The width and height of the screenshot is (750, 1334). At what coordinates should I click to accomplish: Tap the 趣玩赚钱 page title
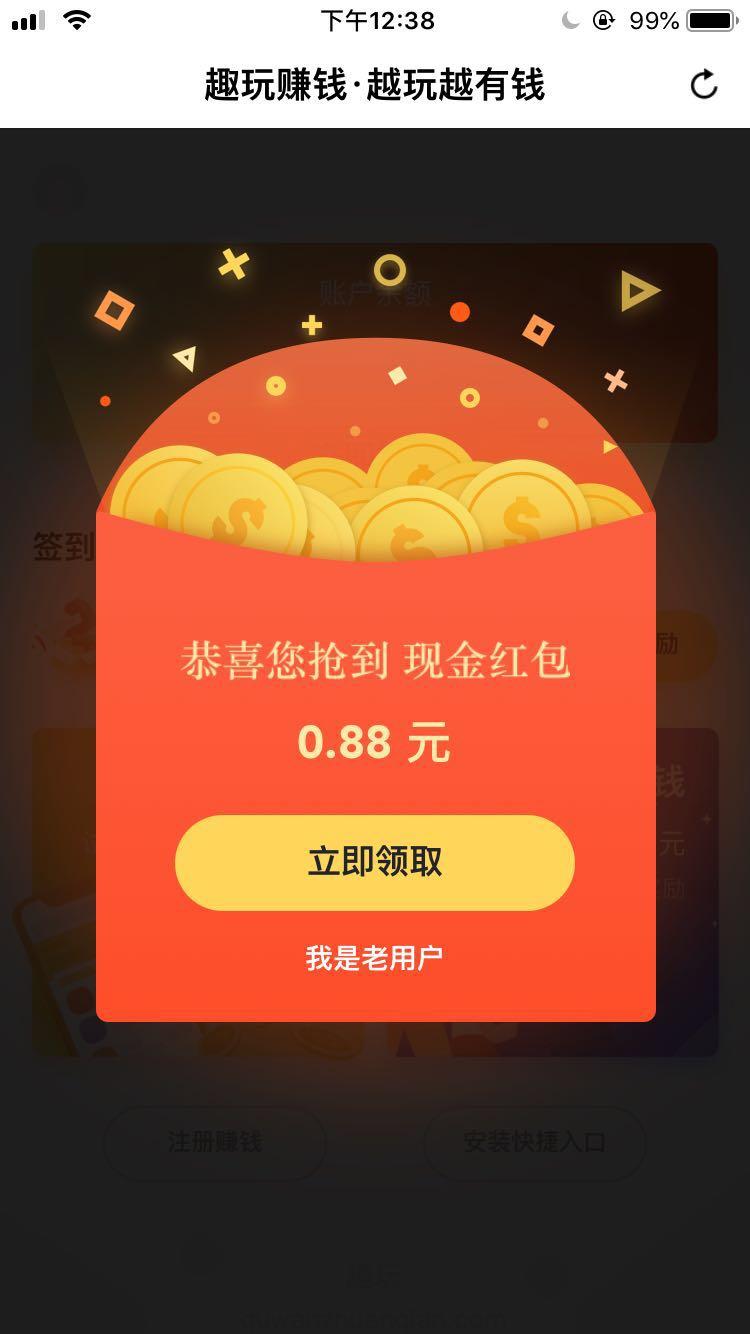pos(375,87)
